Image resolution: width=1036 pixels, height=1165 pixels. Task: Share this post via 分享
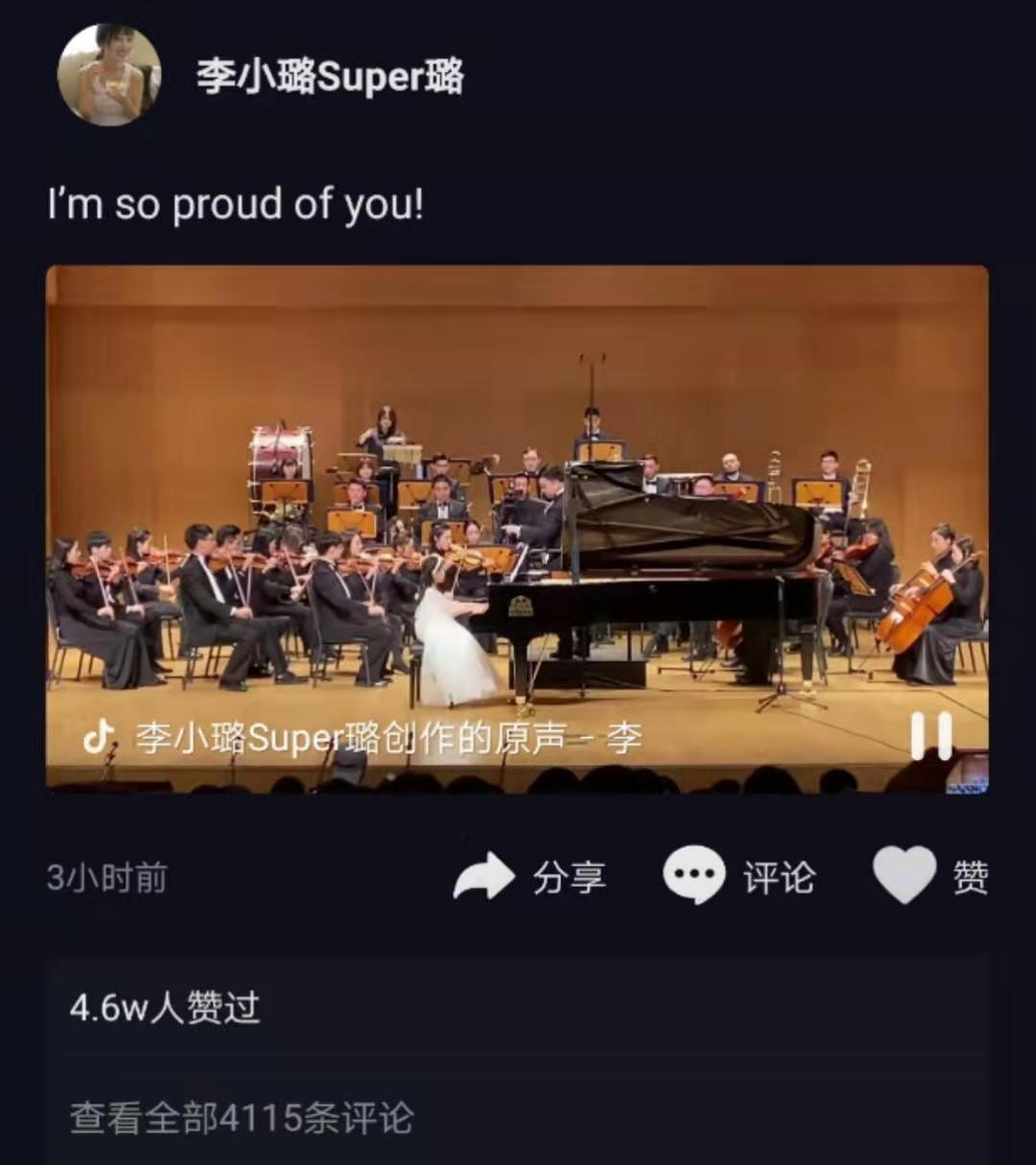pos(530,876)
